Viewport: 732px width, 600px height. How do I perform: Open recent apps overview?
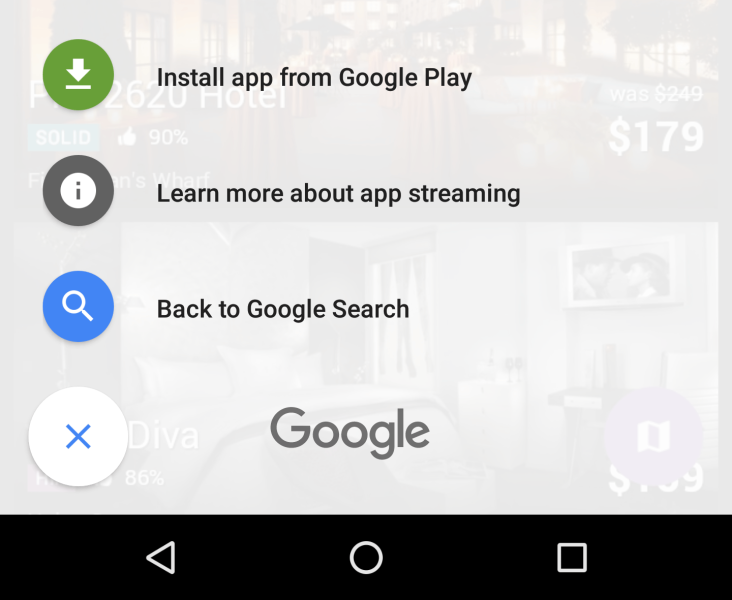point(571,557)
